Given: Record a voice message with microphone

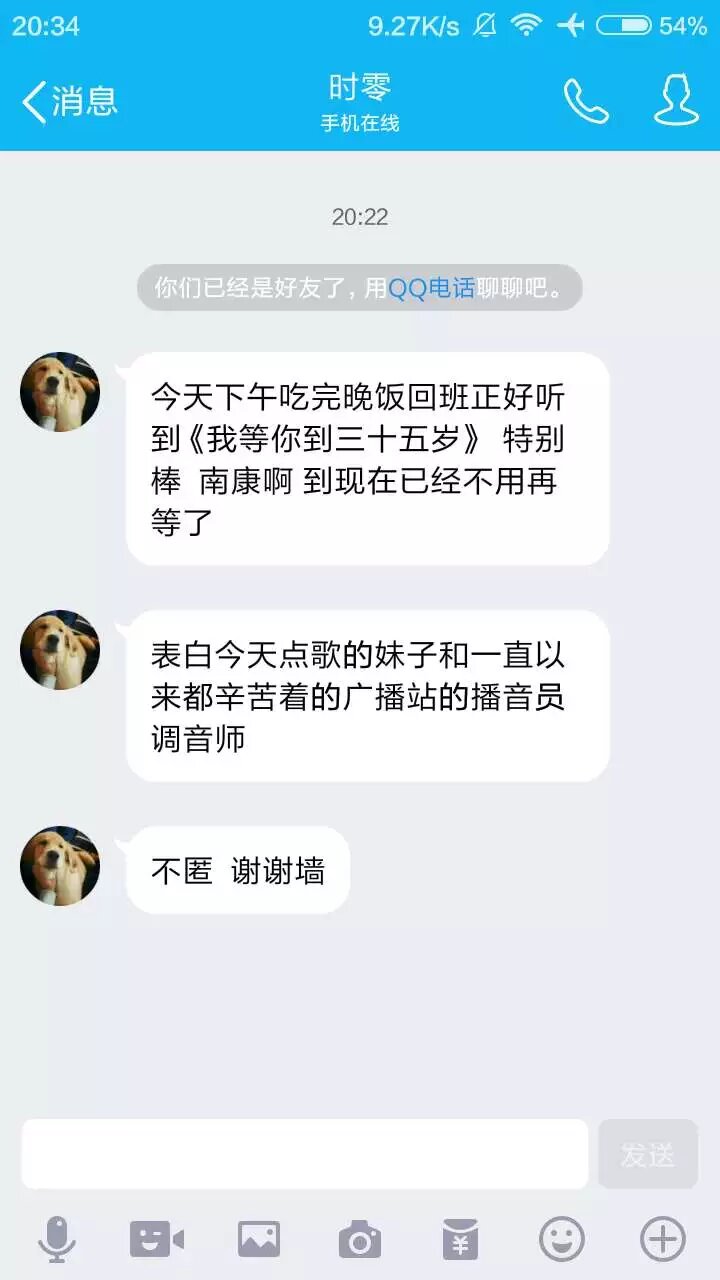Looking at the screenshot, I should 57,1240.
